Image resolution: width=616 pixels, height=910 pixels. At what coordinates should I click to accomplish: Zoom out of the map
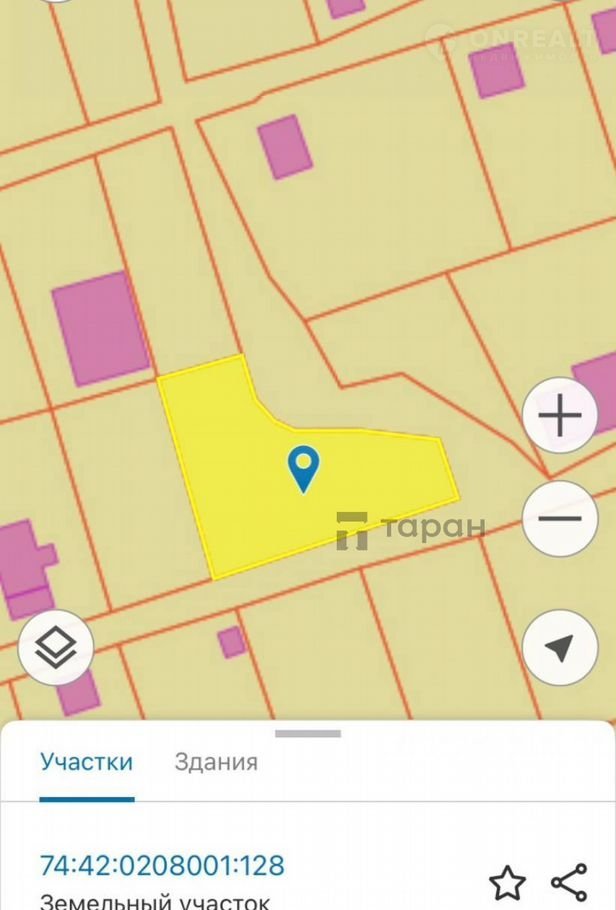(x=560, y=519)
